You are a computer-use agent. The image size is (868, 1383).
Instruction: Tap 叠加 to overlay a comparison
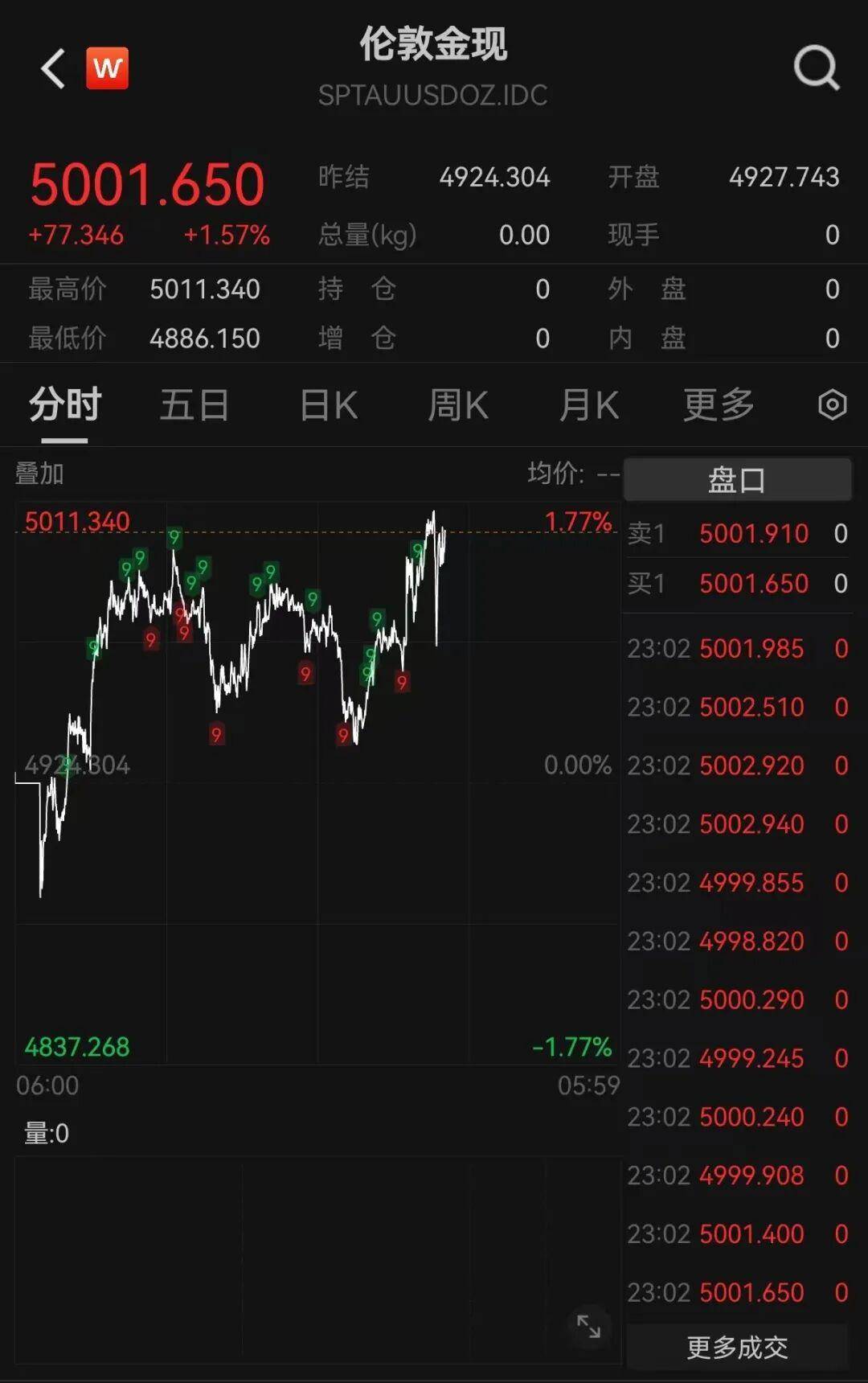coord(39,474)
